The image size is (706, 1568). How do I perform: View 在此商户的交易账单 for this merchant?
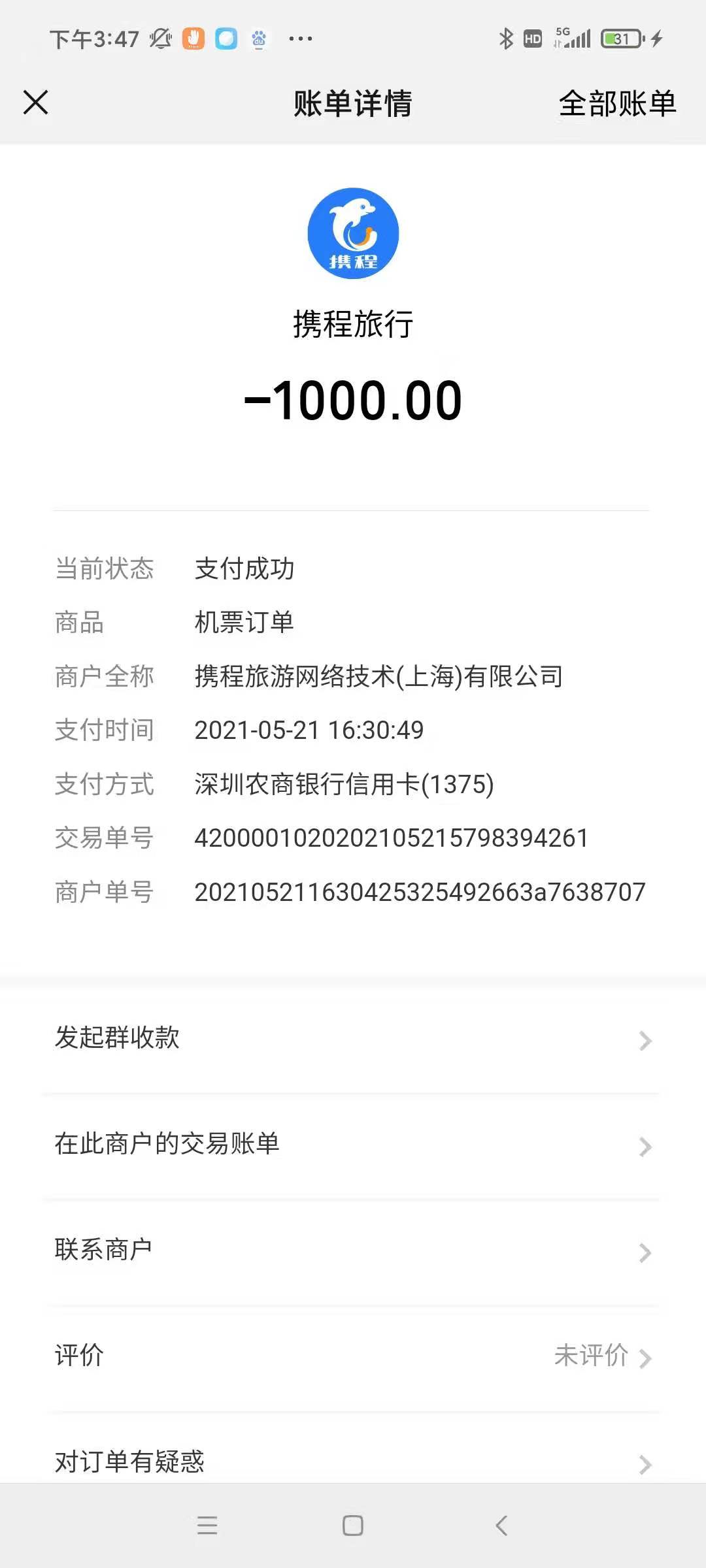[x=353, y=1146]
